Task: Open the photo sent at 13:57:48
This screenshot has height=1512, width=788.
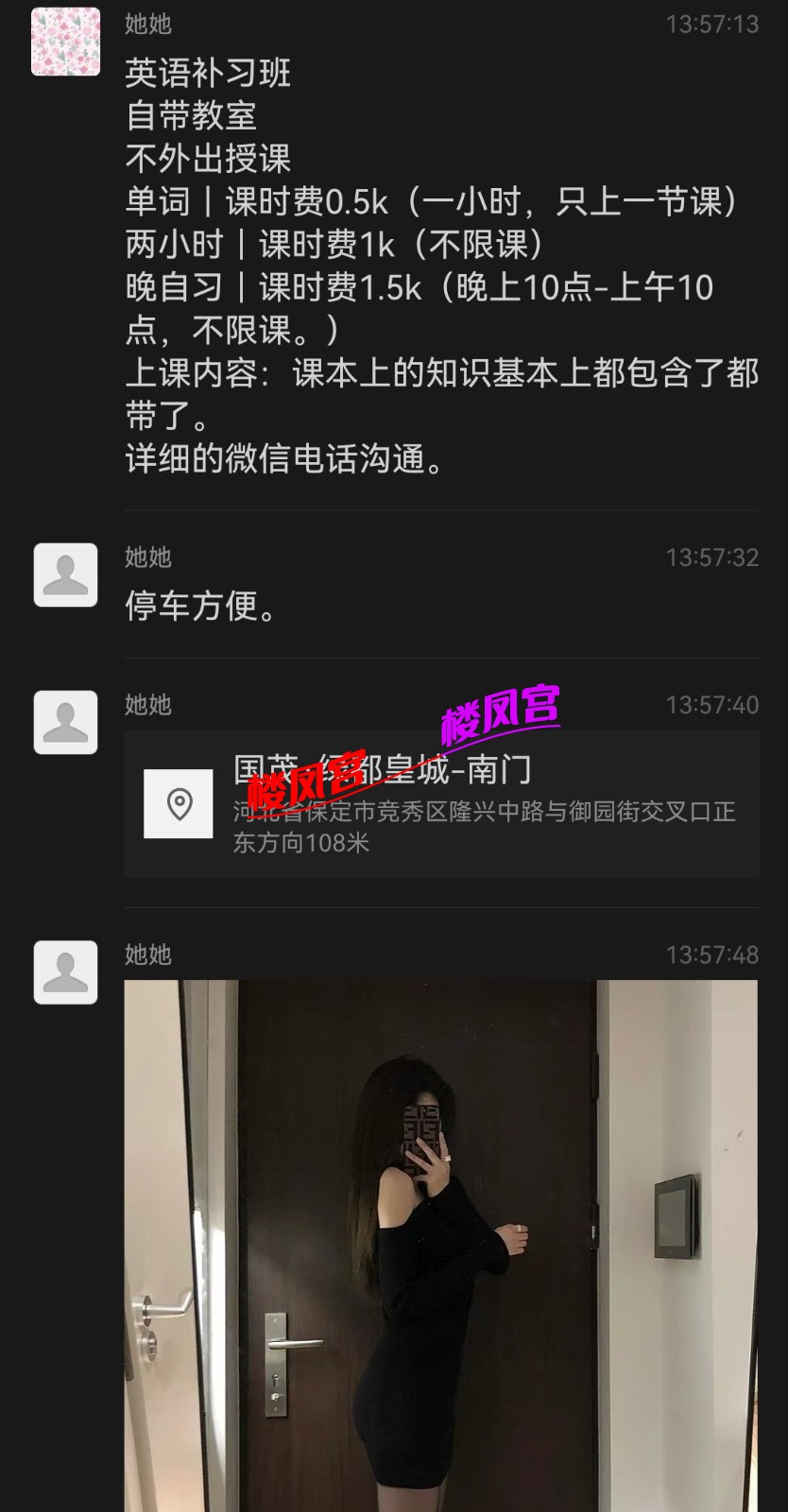Action: (441, 1246)
